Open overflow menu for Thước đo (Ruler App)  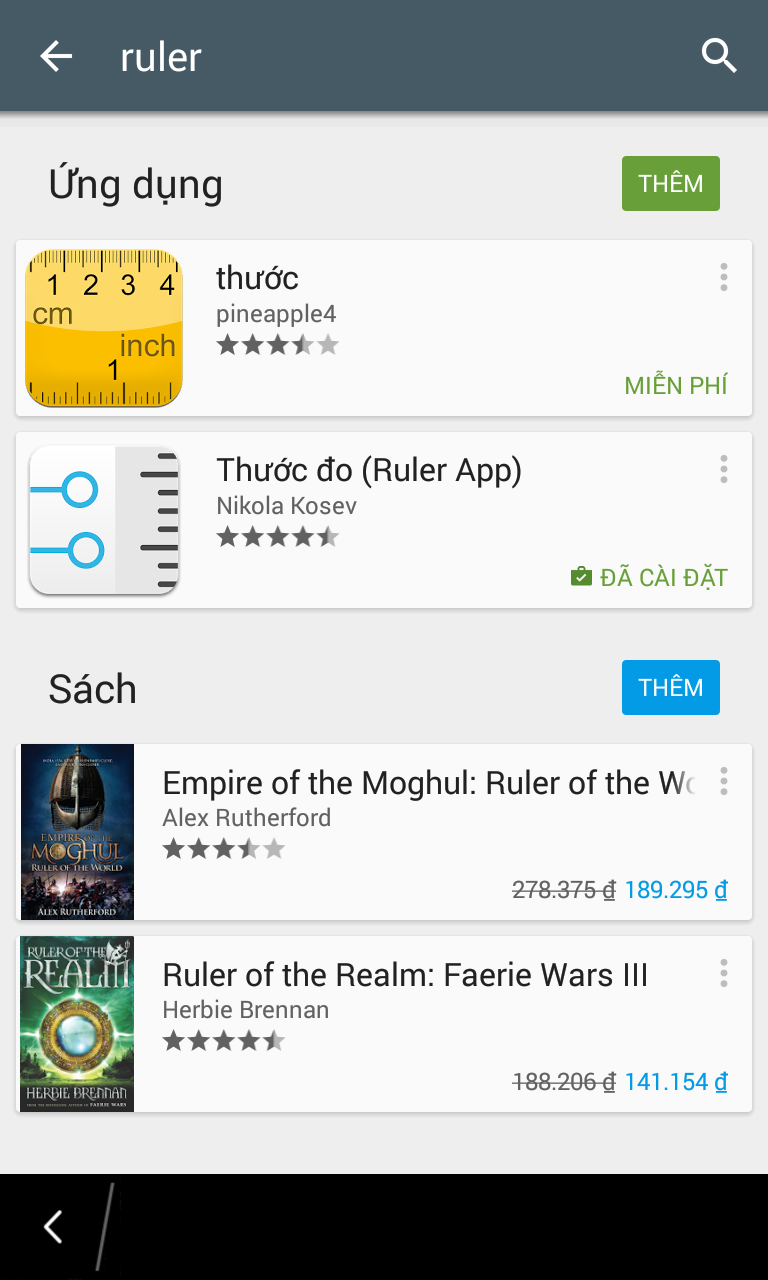point(724,469)
